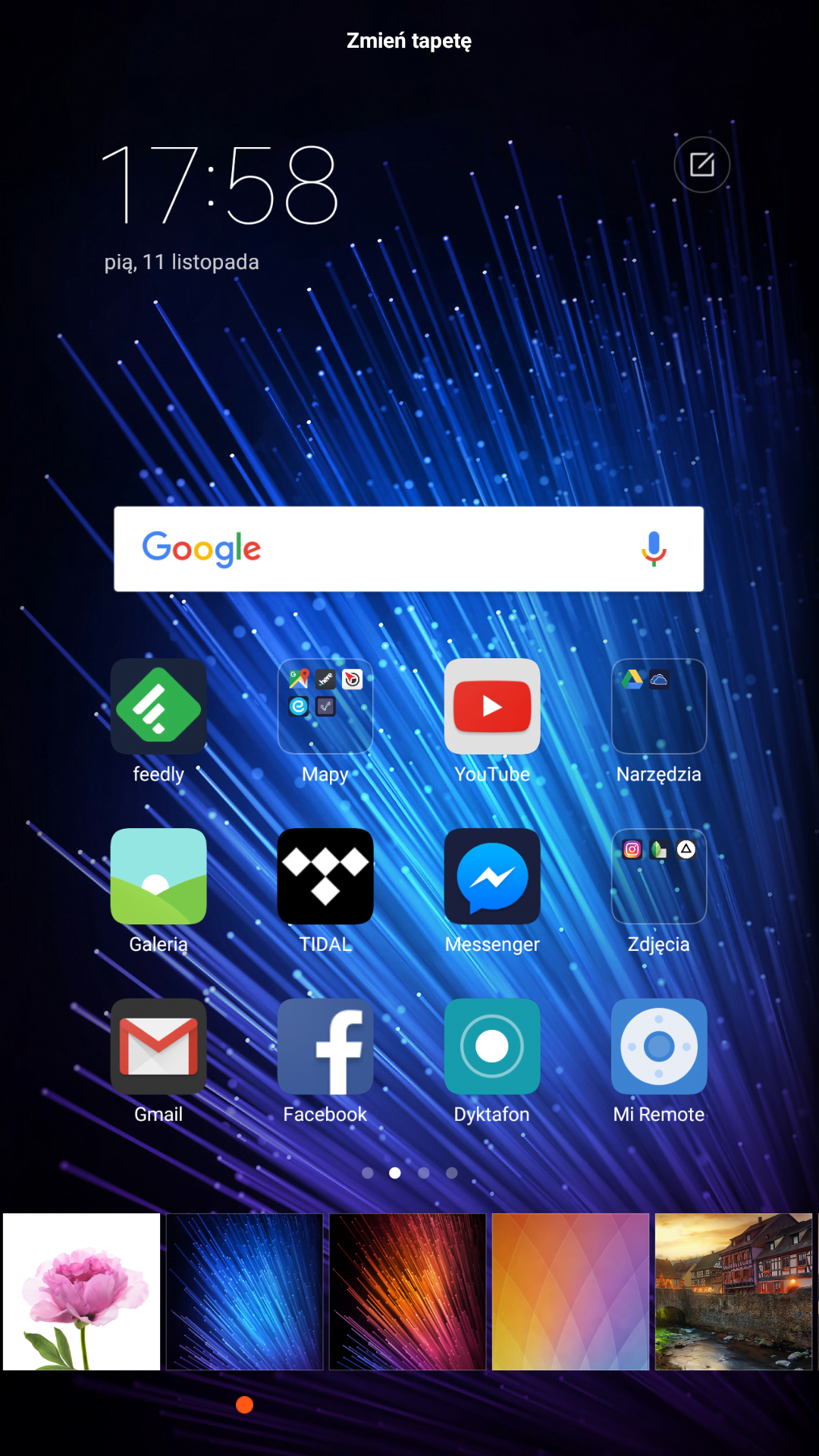This screenshot has height=1456, width=819.
Task: Launch TIDAL
Action: (x=325, y=877)
